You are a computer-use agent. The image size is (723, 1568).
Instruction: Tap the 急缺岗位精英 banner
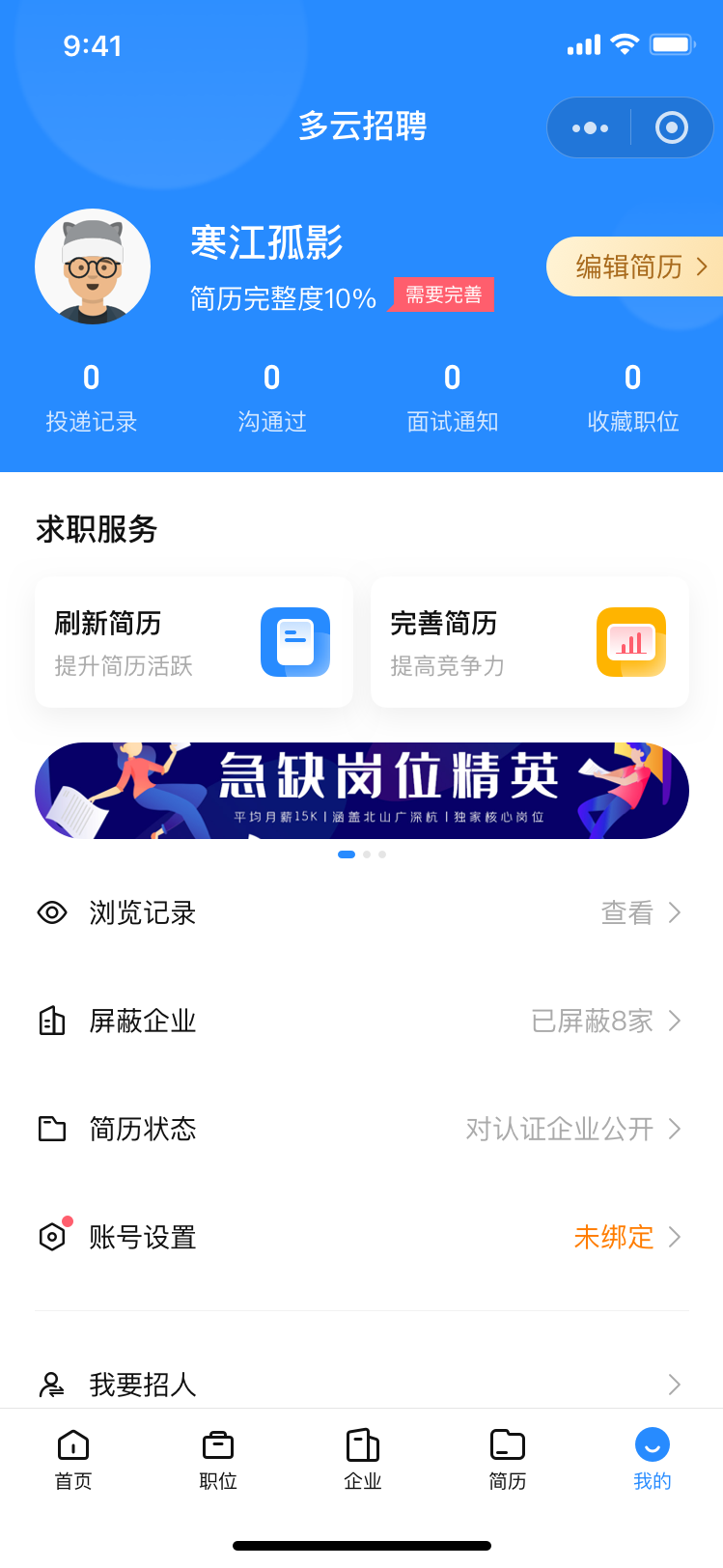point(361,790)
